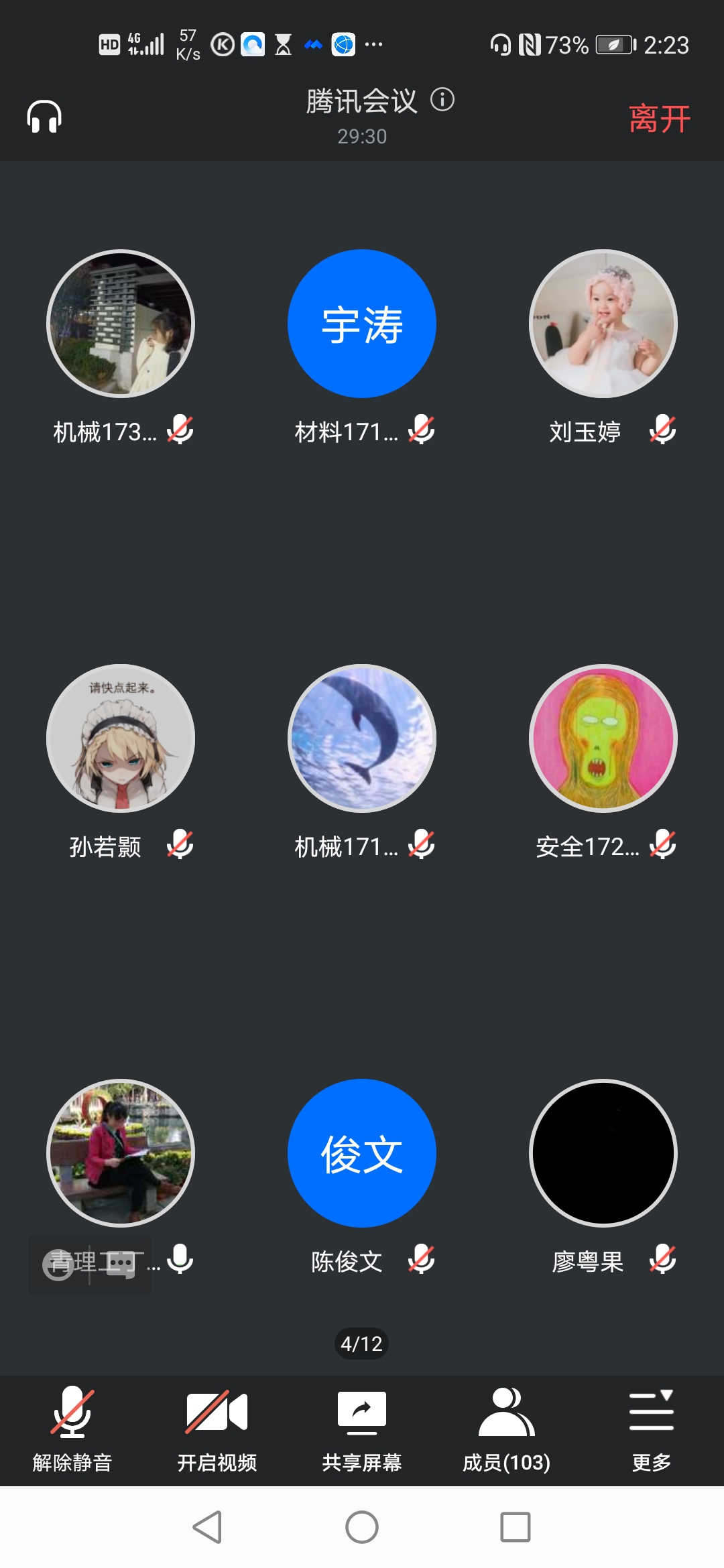Tap 孙若颢's avatar tile
This screenshot has width=724, height=1568.
pos(121,738)
